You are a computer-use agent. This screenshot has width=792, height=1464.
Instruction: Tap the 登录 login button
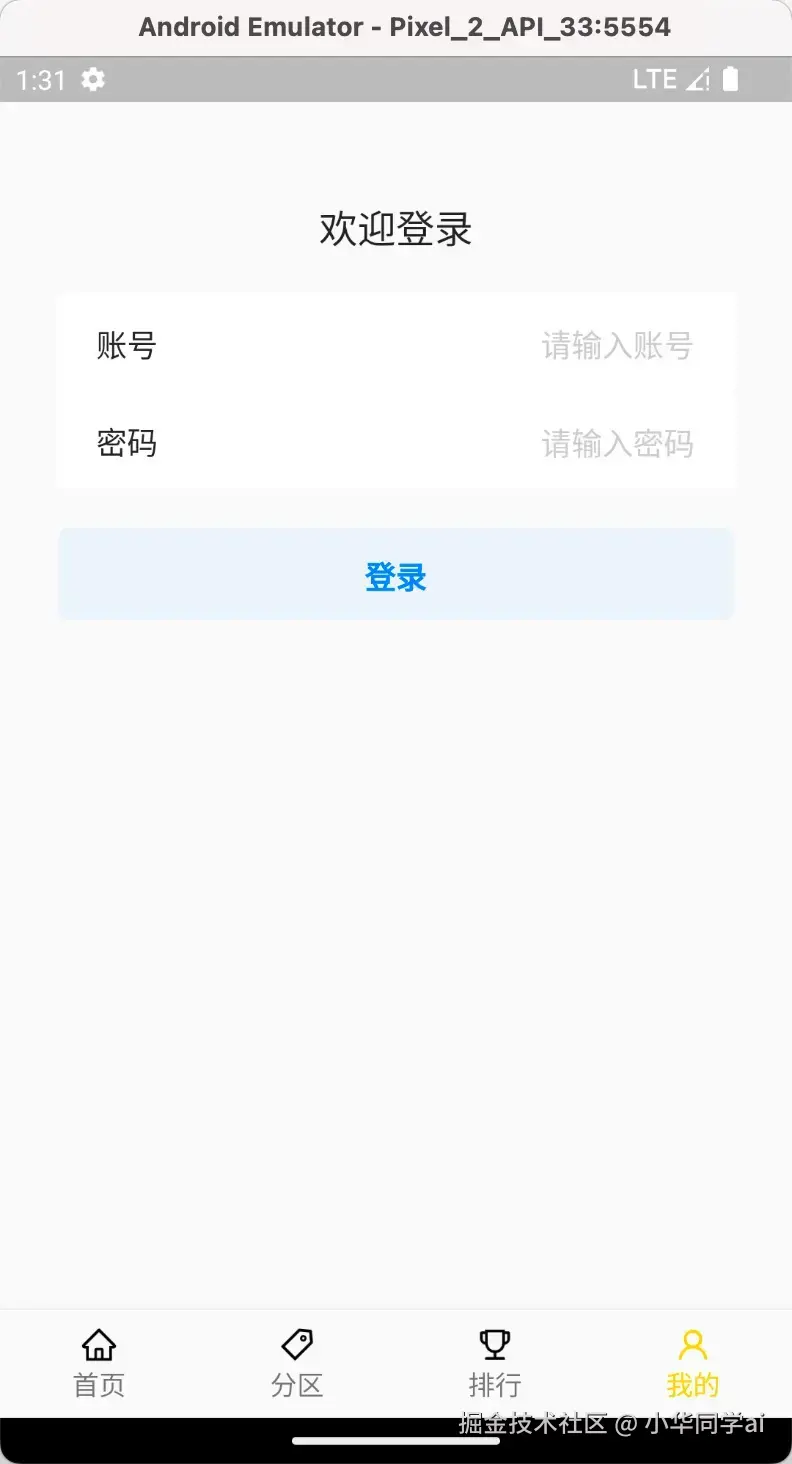(x=396, y=576)
